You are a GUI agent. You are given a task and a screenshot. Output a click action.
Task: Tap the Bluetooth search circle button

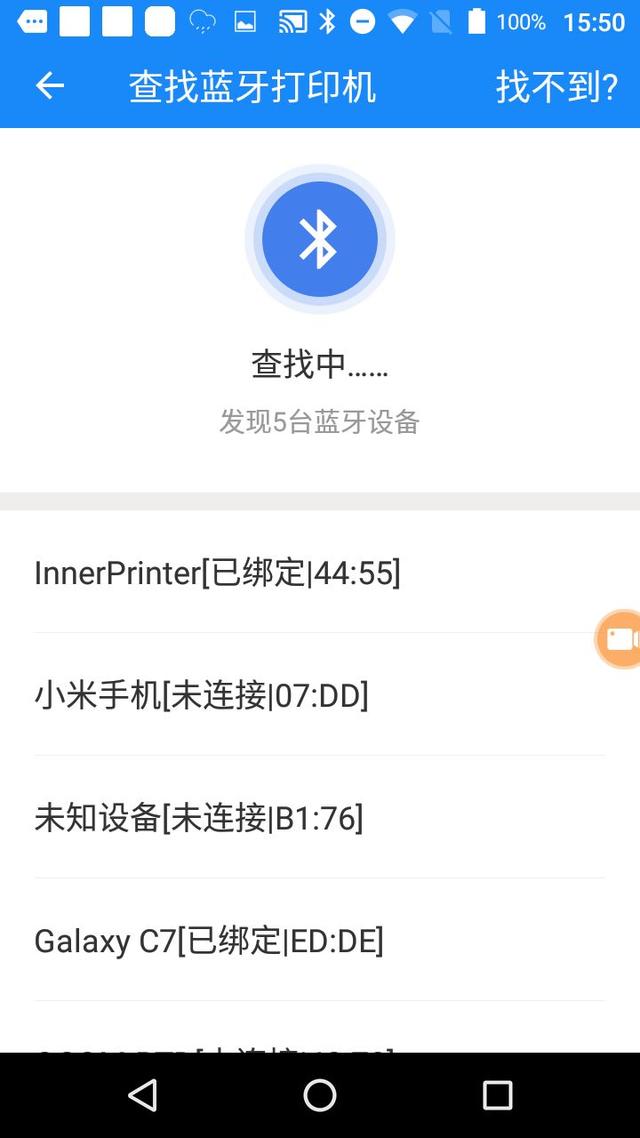point(319,239)
